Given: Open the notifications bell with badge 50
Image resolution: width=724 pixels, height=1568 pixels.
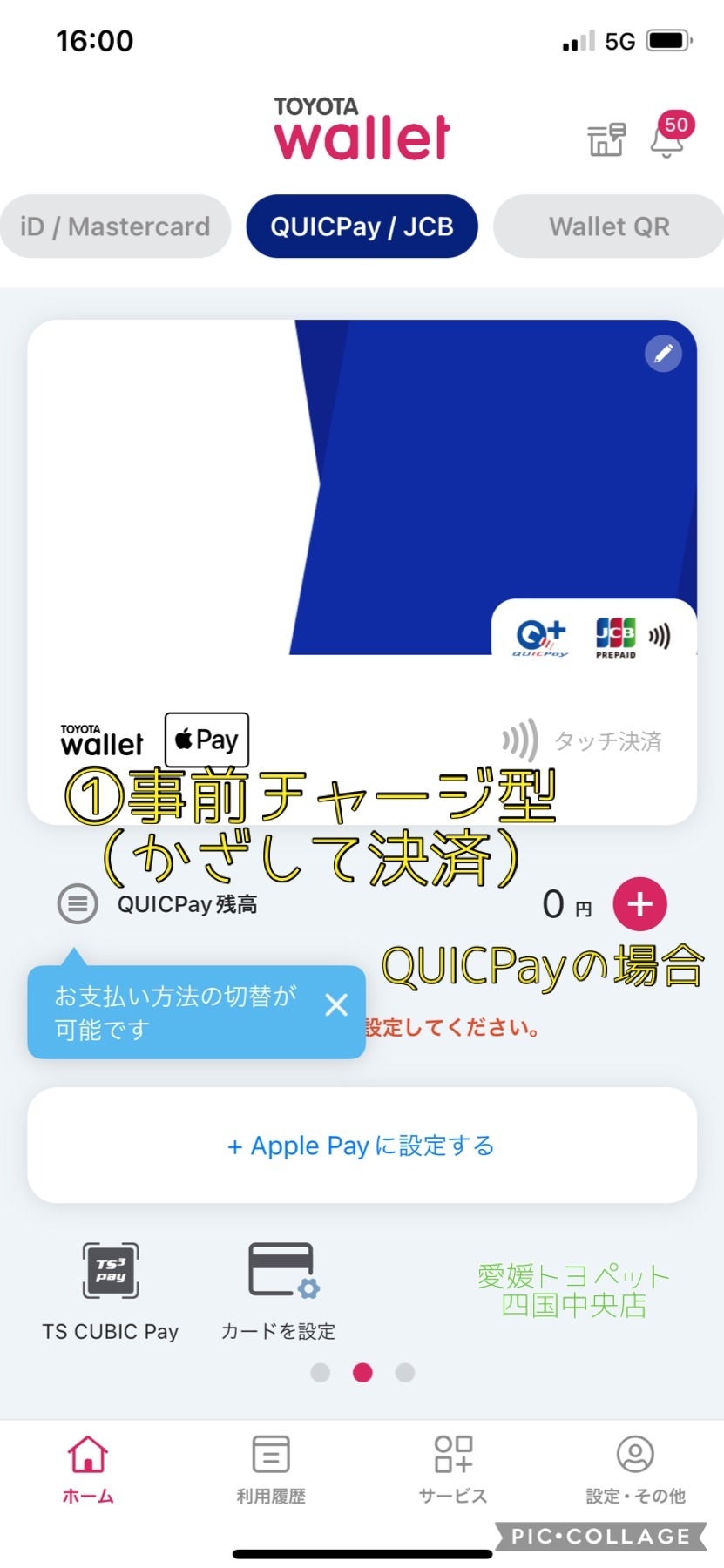Looking at the screenshot, I should [x=669, y=136].
